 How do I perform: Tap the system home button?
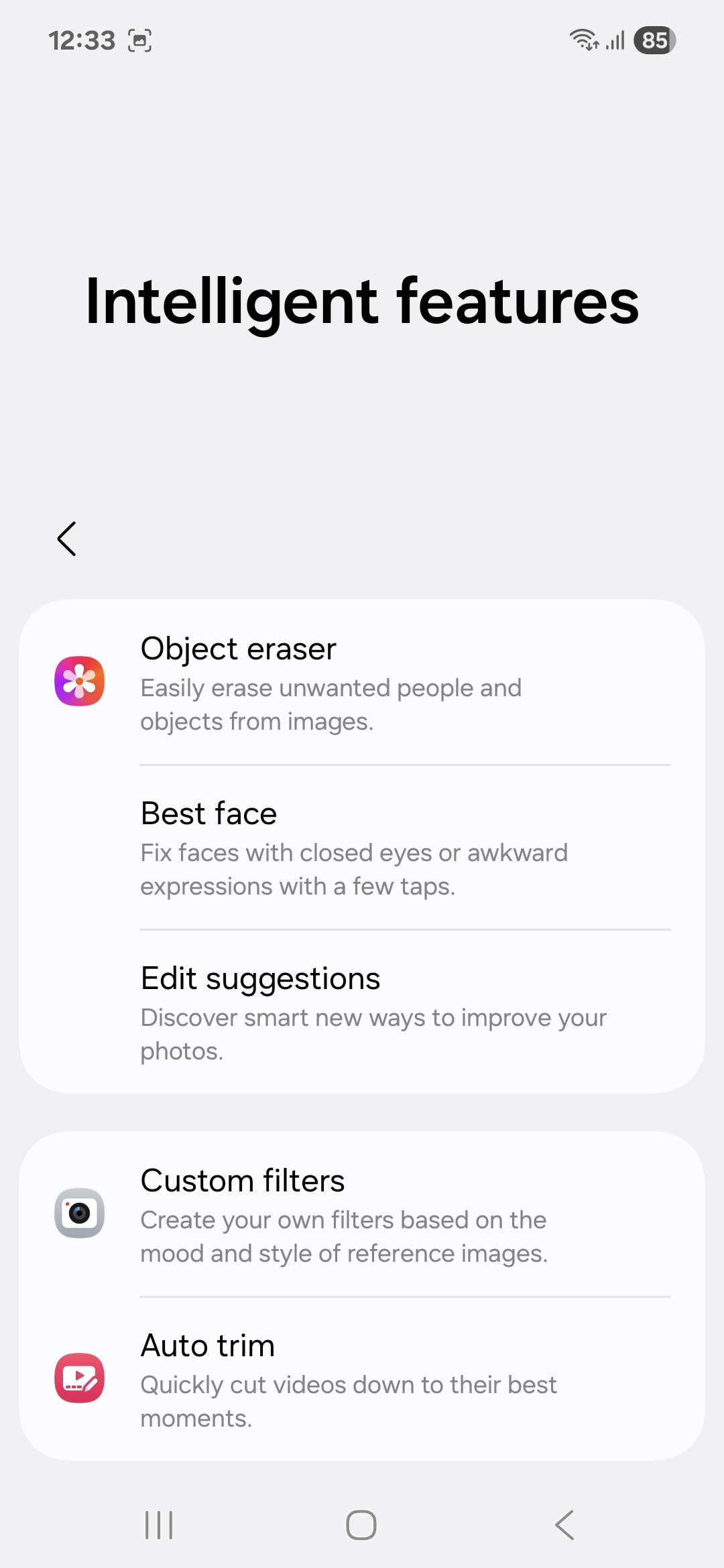pos(361,1525)
